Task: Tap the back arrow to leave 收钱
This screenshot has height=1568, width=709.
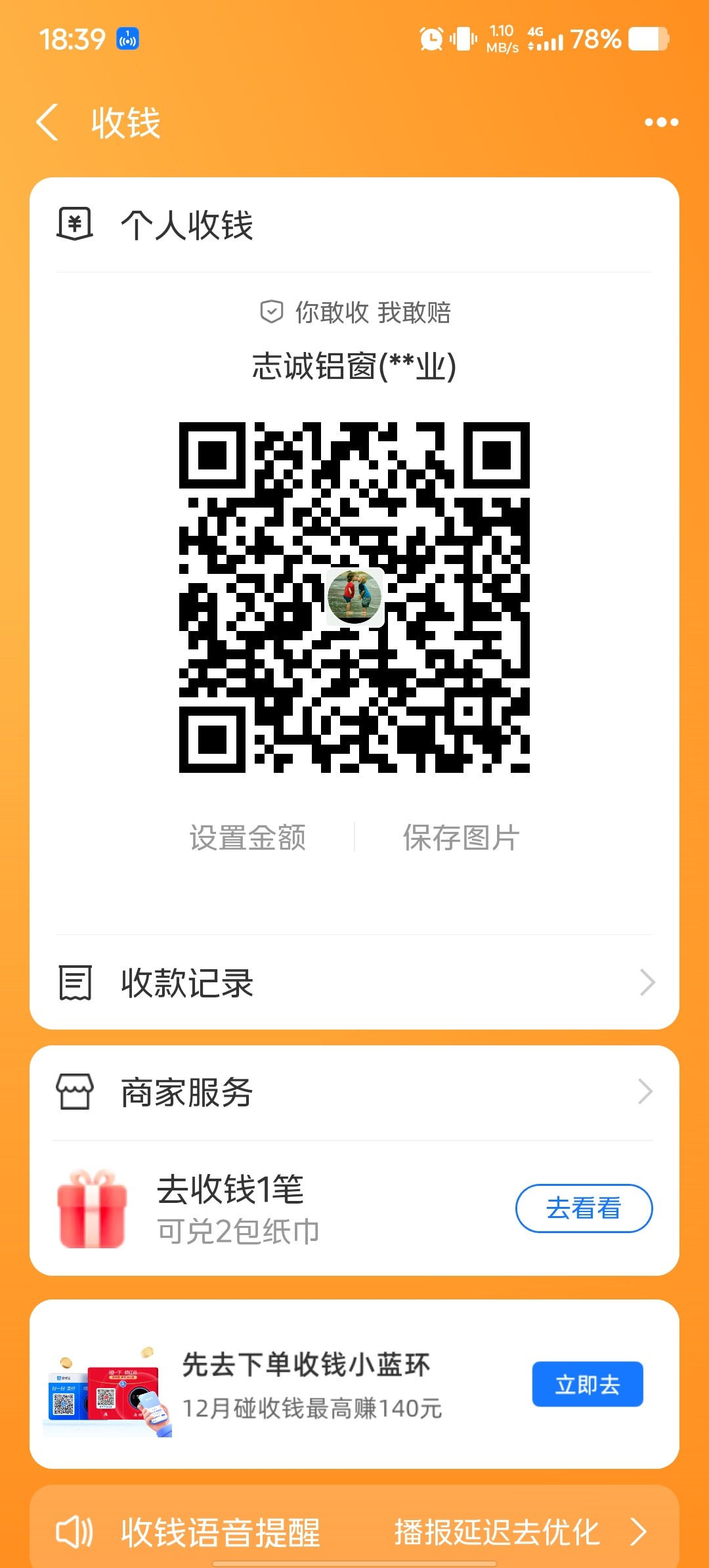Action: pos(47,122)
